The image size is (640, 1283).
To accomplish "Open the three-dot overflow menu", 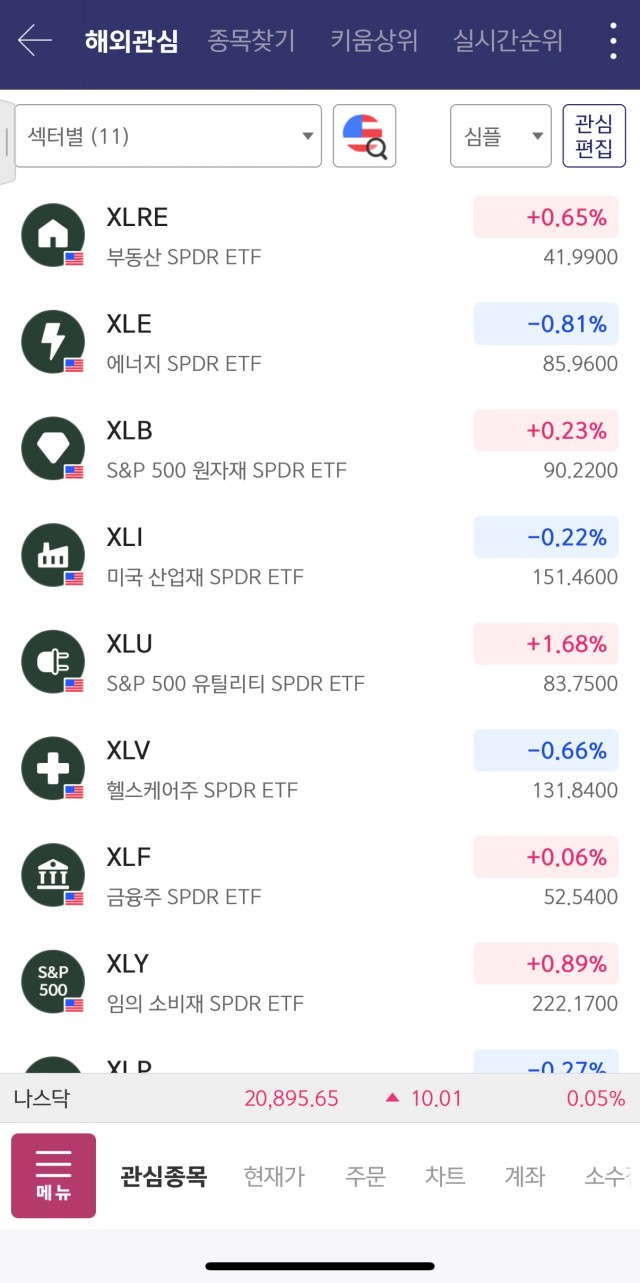I will [613, 41].
